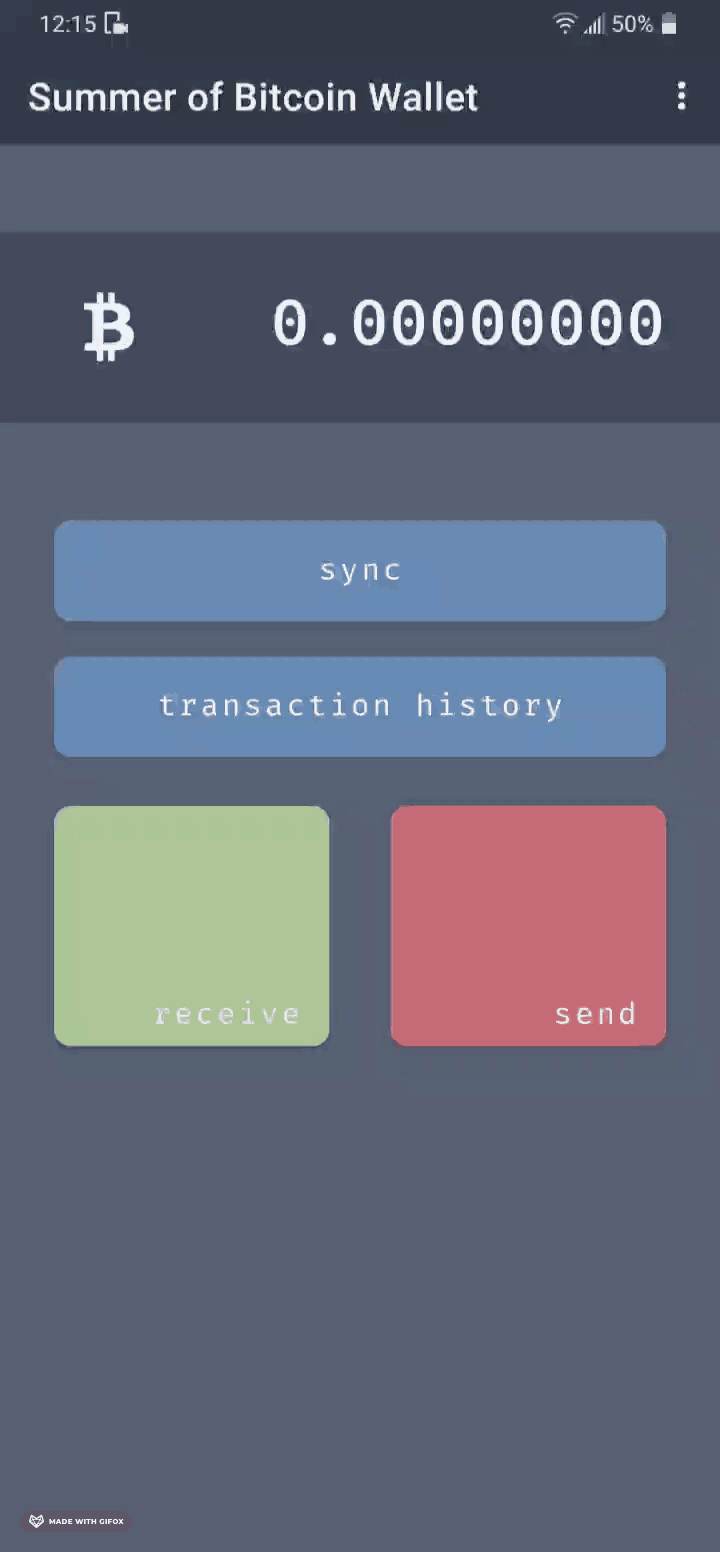This screenshot has width=720, height=1552.
Task: Tap the green receive button
Action: [x=192, y=926]
